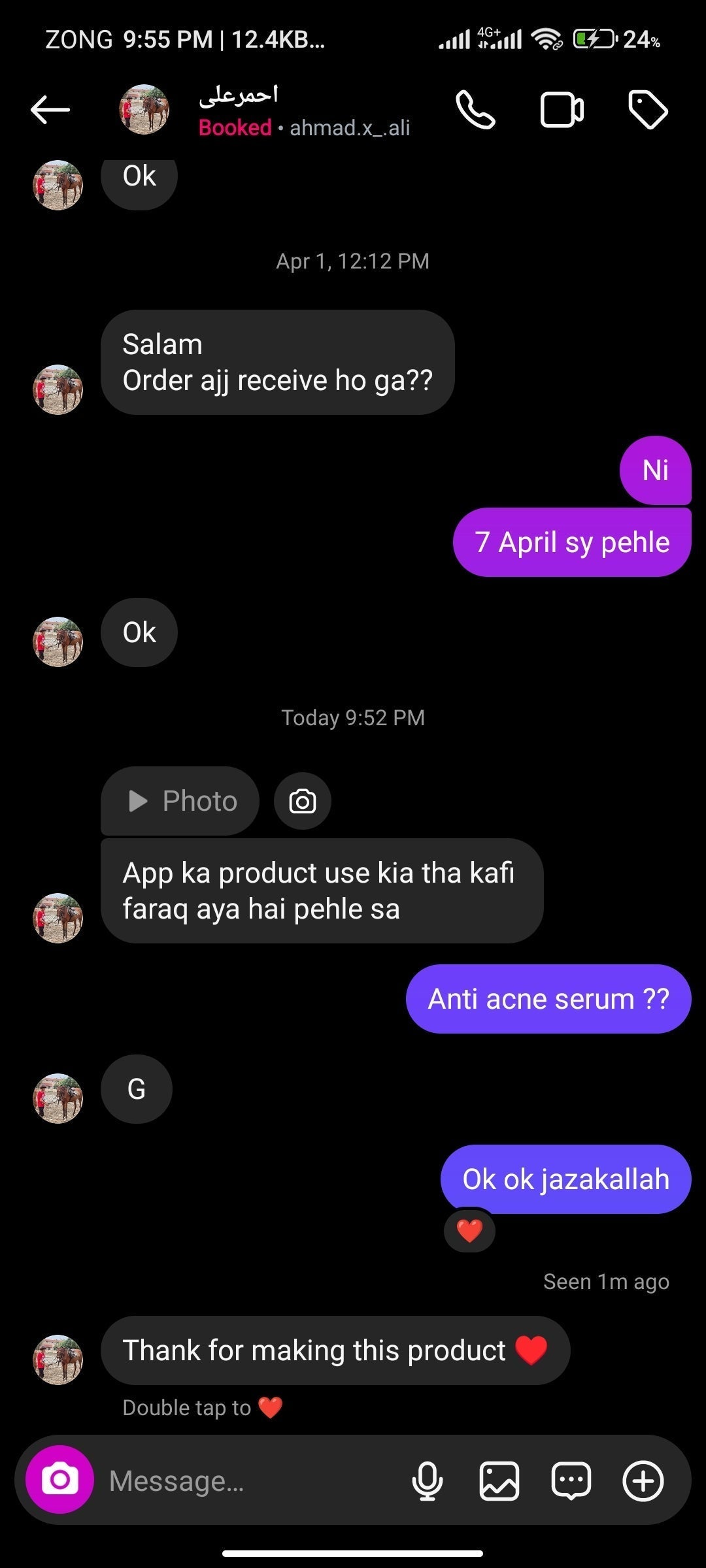
Task: Reply with camera next to Photo
Action: (x=303, y=801)
